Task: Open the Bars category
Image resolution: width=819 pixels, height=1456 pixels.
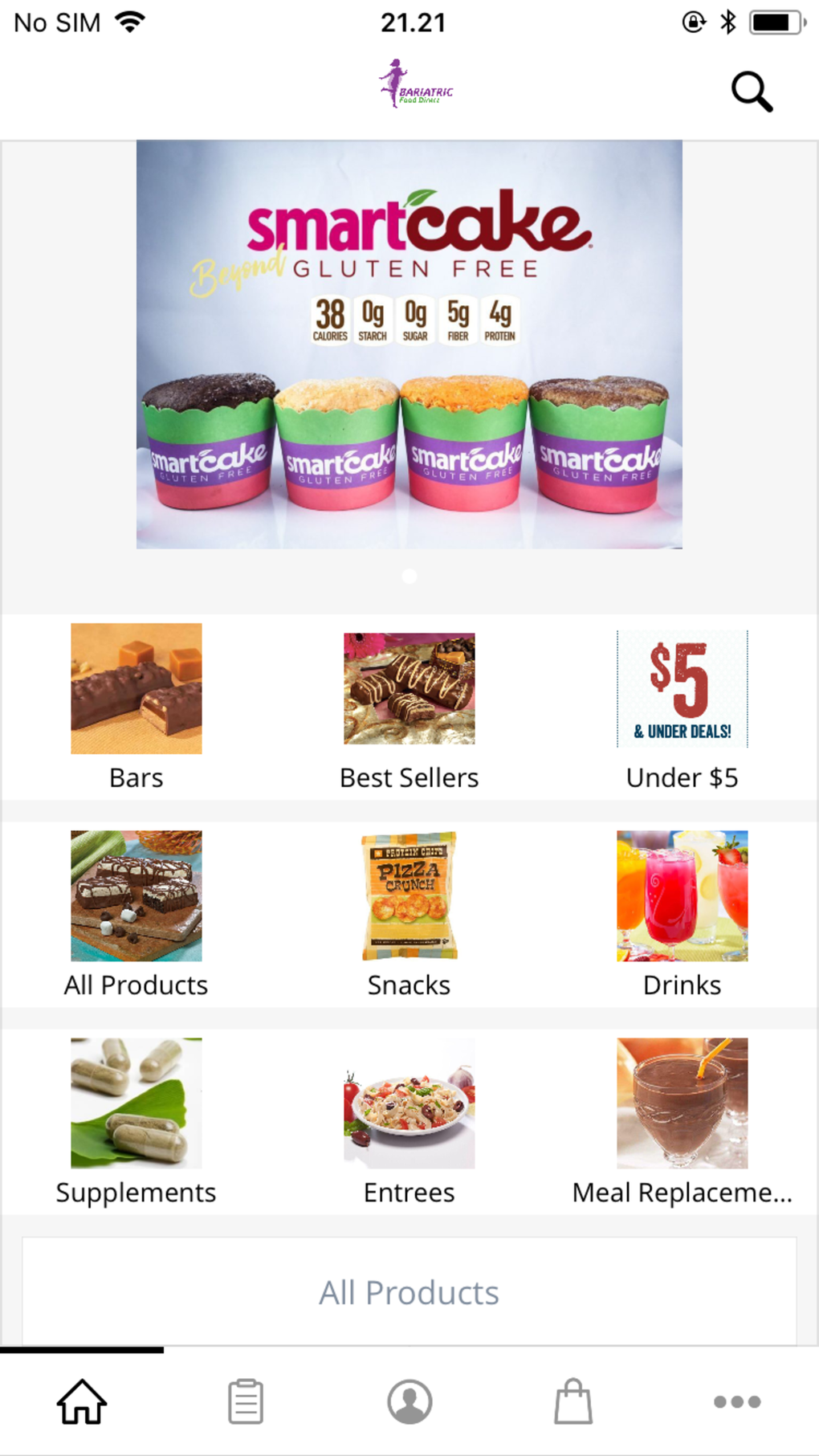Action: [136, 707]
